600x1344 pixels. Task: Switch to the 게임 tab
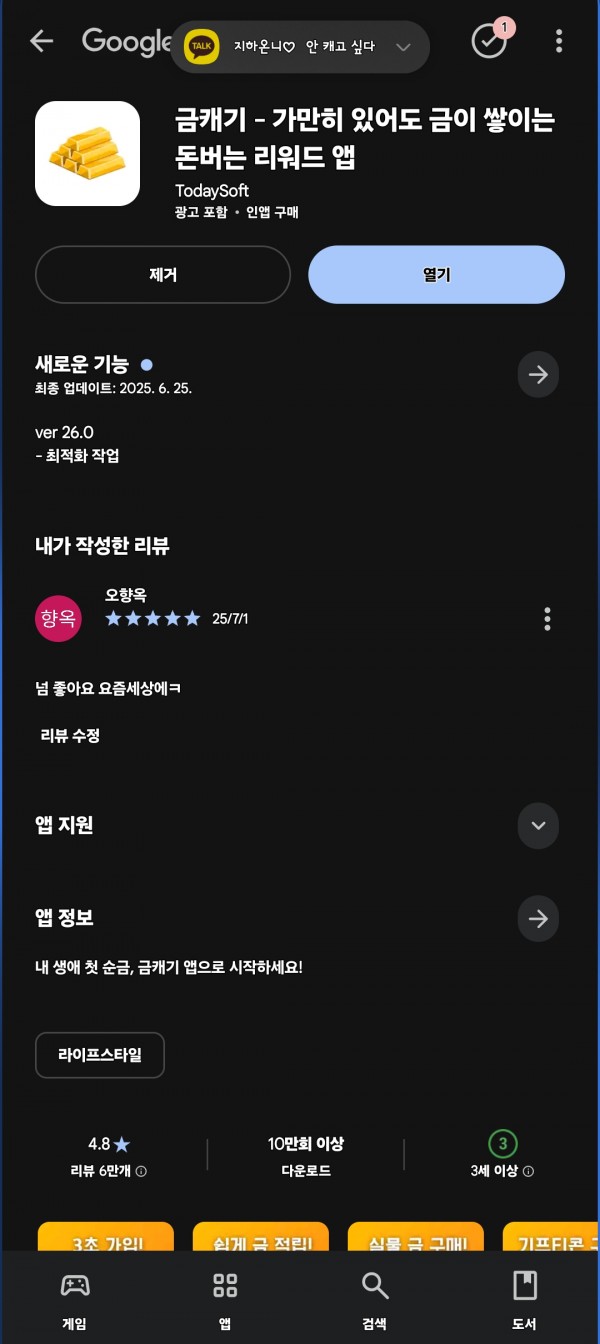(x=74, y=1299)
